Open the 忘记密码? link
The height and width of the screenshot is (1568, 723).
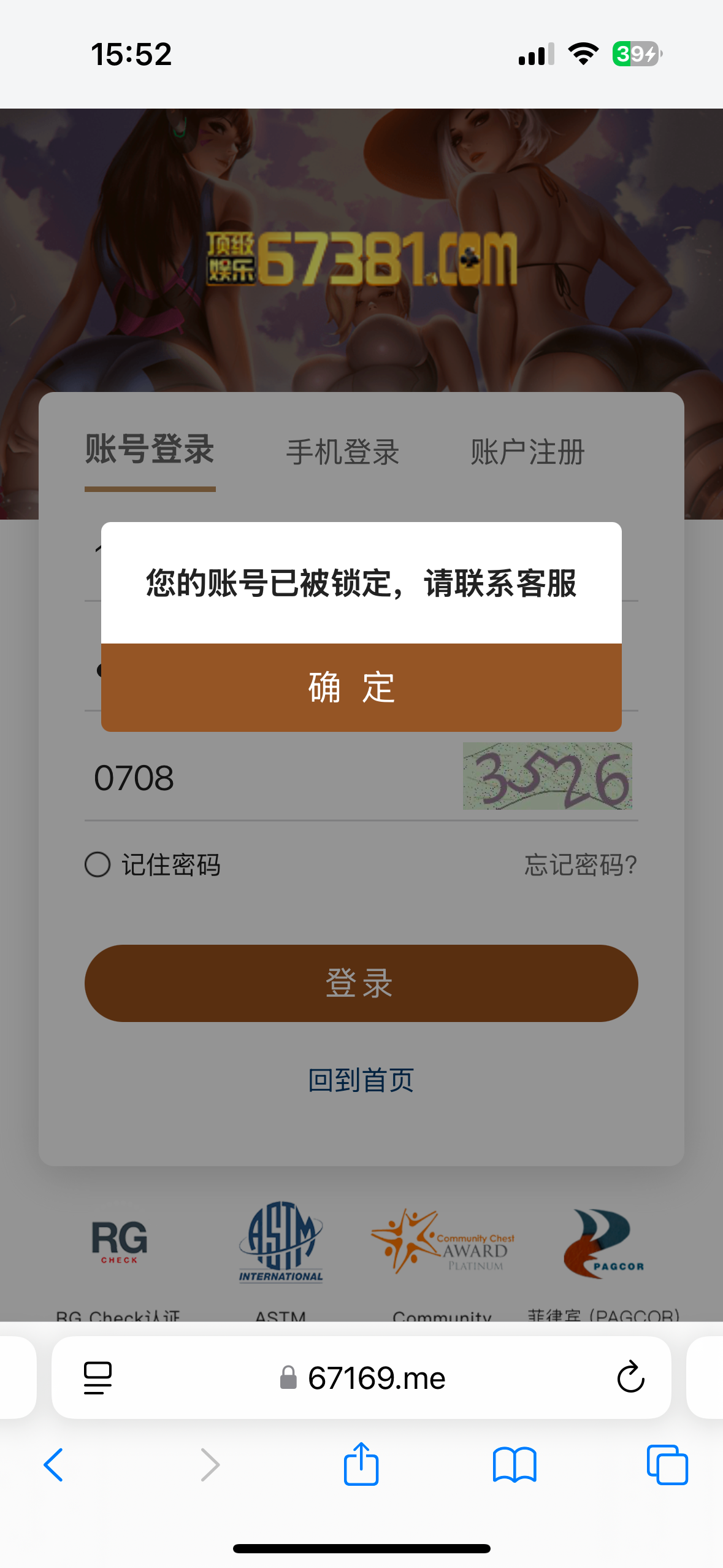point(581,865)
